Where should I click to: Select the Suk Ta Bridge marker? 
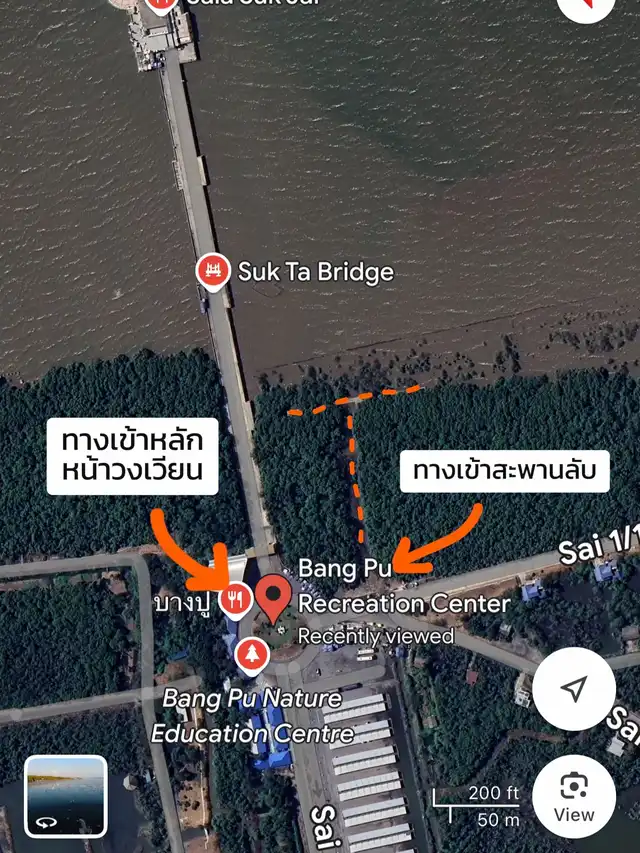tap(212, 271)
